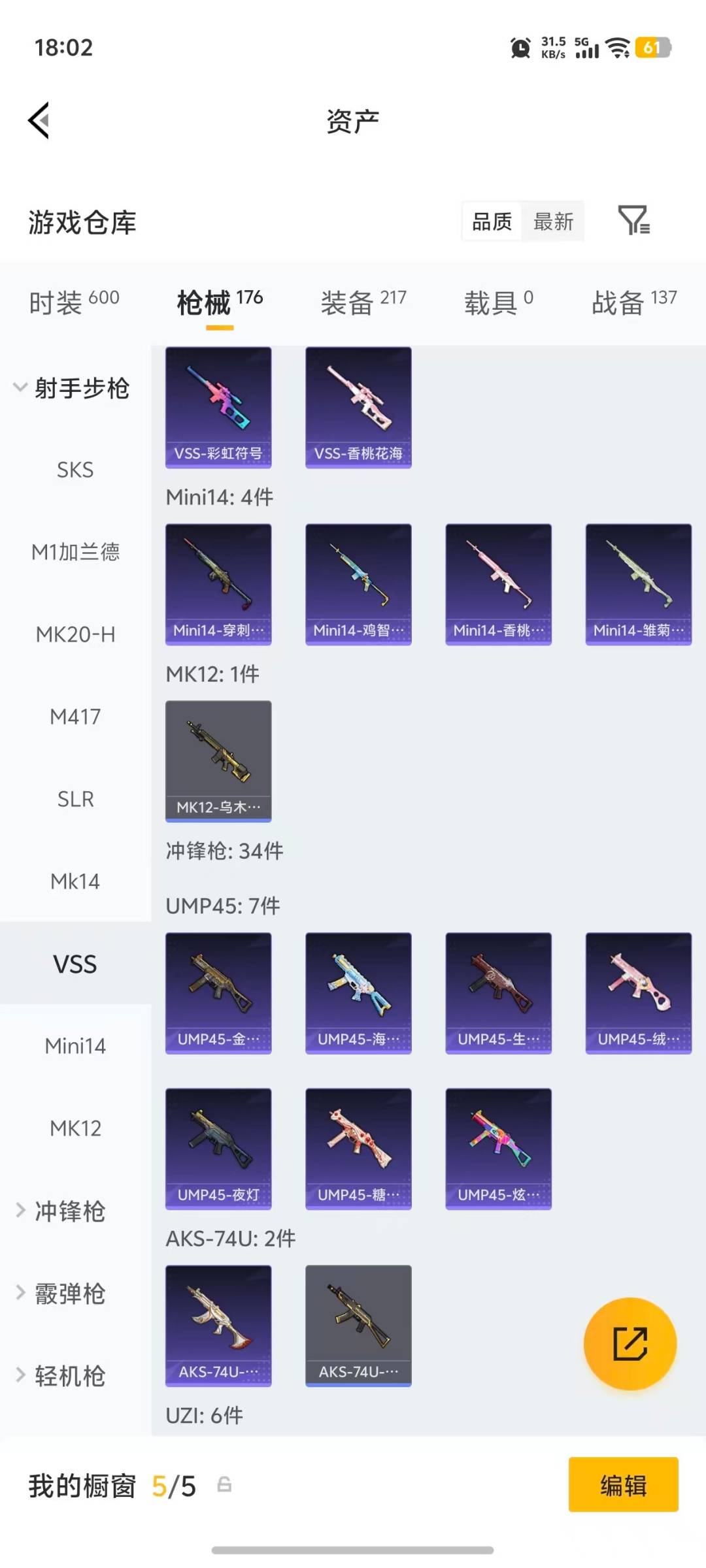The height and width of the screenshot is (1568, 706).
Task: Open the VSS-香桃花海 skin
Action: tap(358, 407)
